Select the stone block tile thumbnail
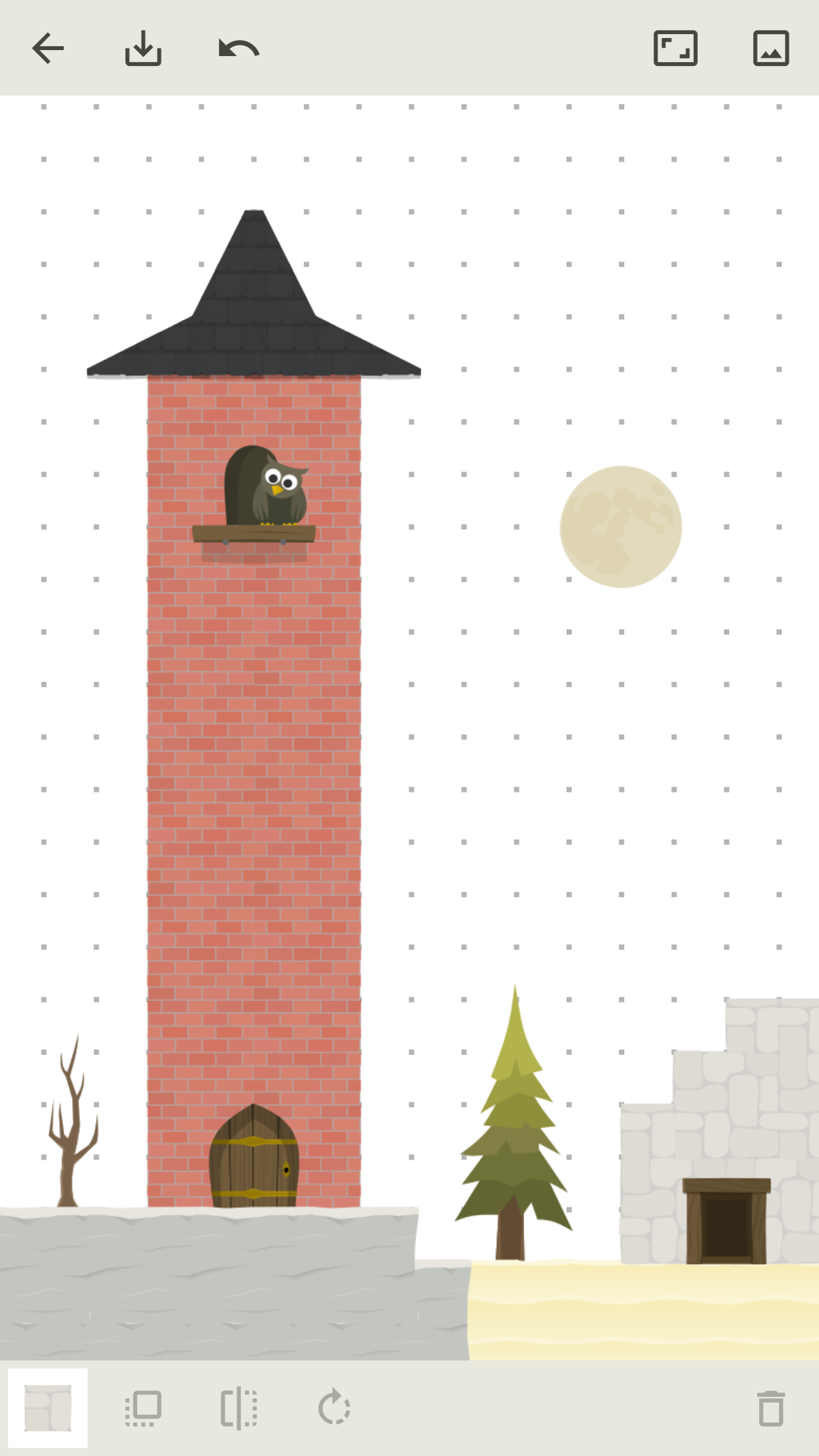 48,1408
